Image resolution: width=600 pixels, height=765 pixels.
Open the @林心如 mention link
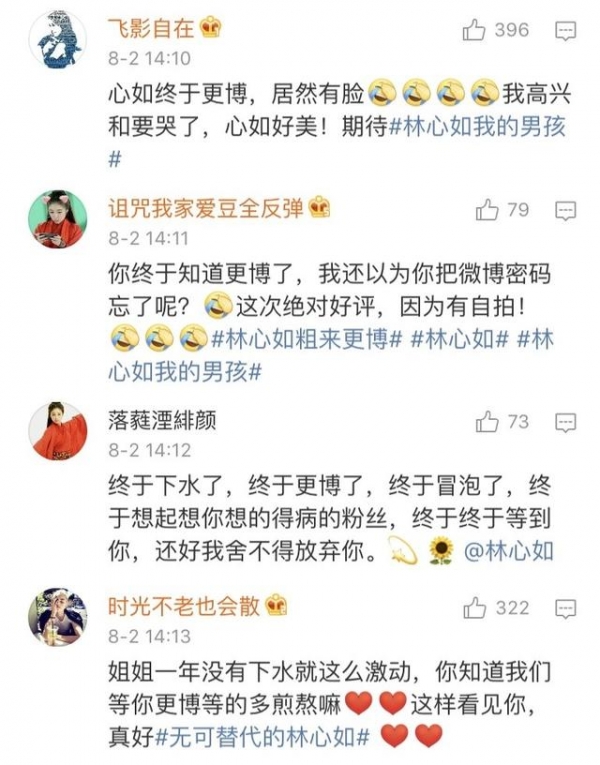coord(508,550)
